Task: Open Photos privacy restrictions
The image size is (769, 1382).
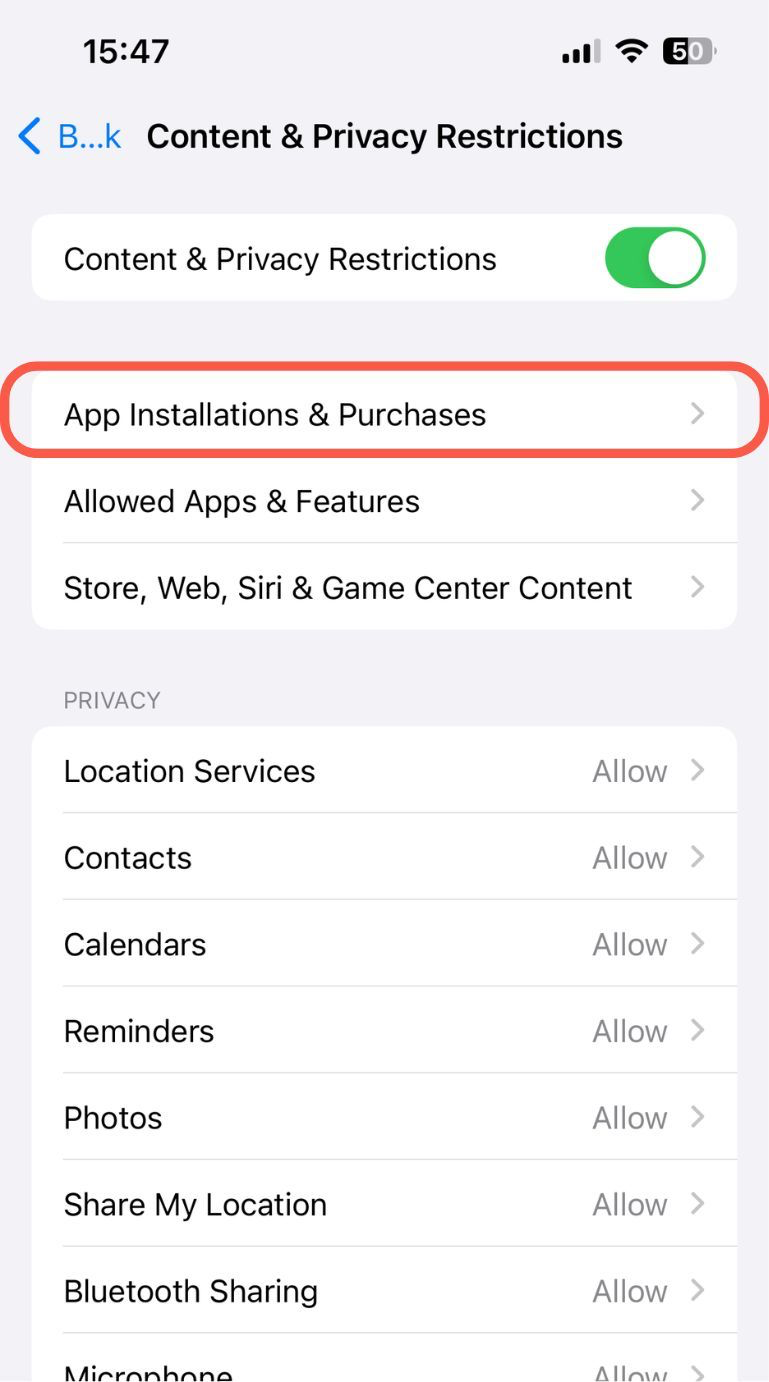Action: pos(384,1118)
